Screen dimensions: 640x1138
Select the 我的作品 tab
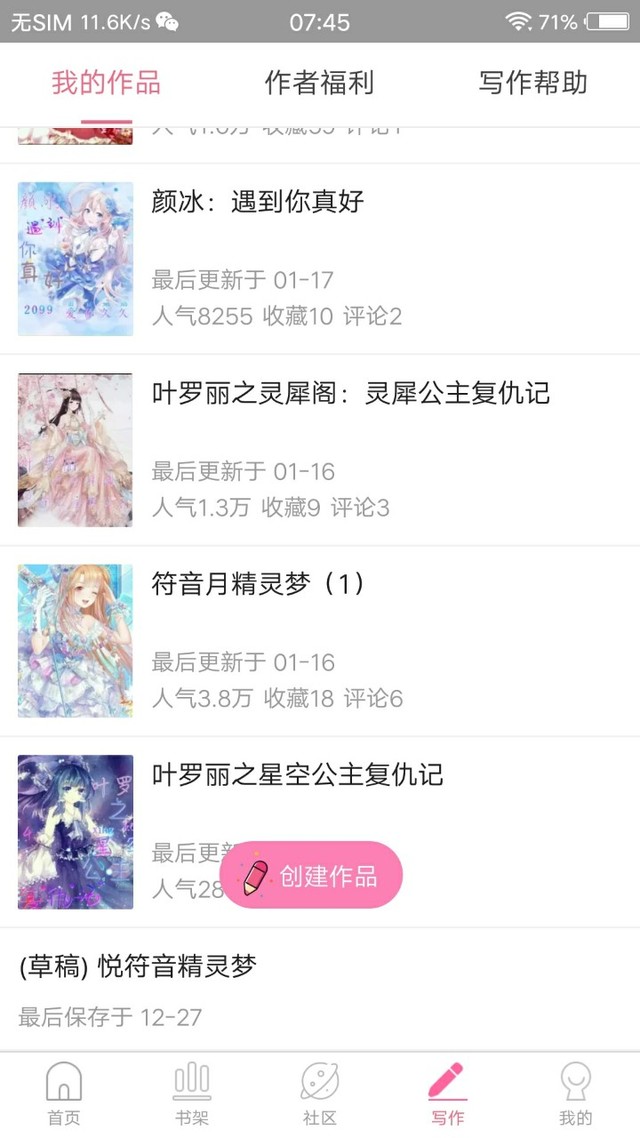coord(106,83)
